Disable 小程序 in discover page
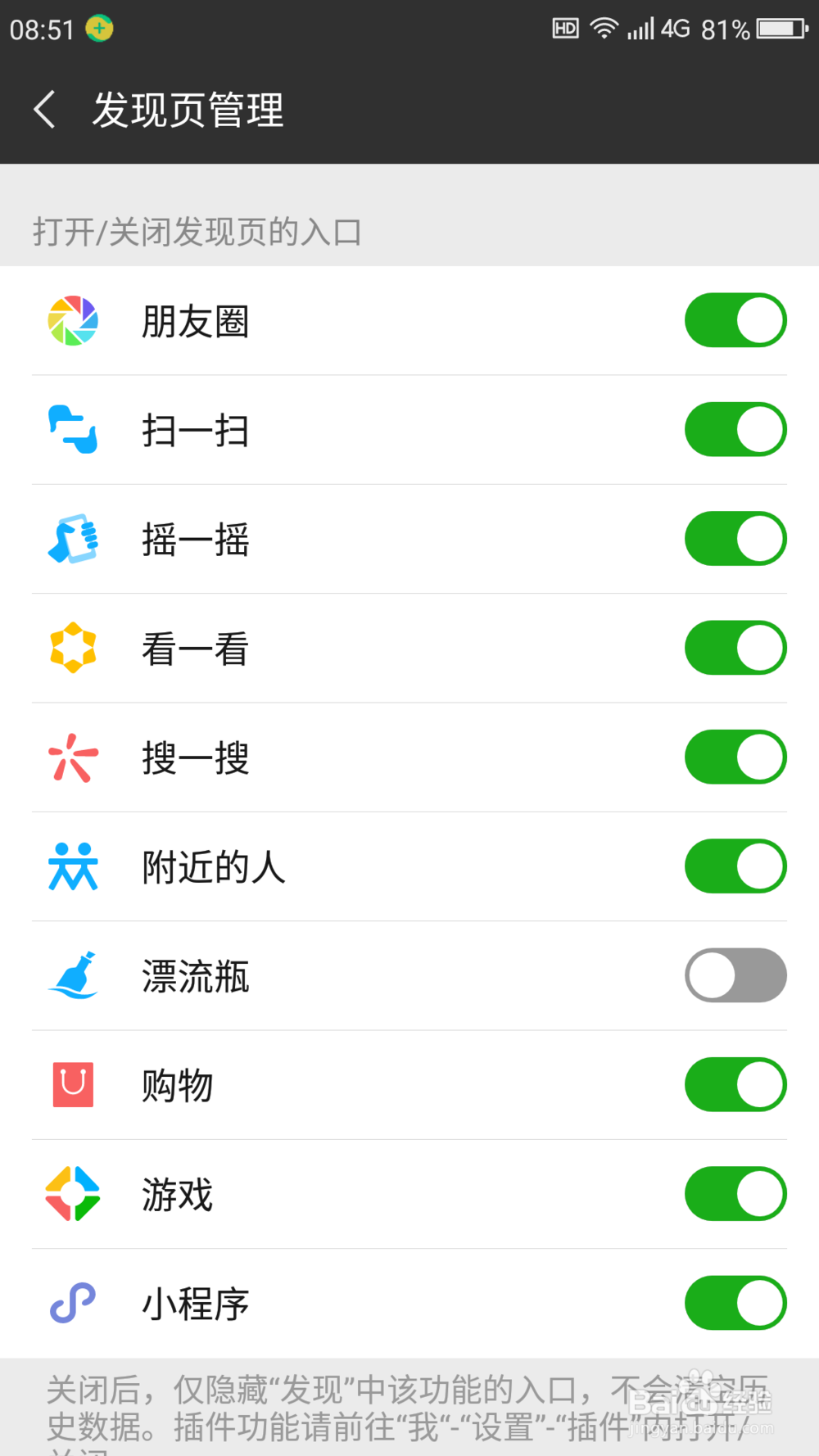The image size is (819, 1456). (735, 1303)
